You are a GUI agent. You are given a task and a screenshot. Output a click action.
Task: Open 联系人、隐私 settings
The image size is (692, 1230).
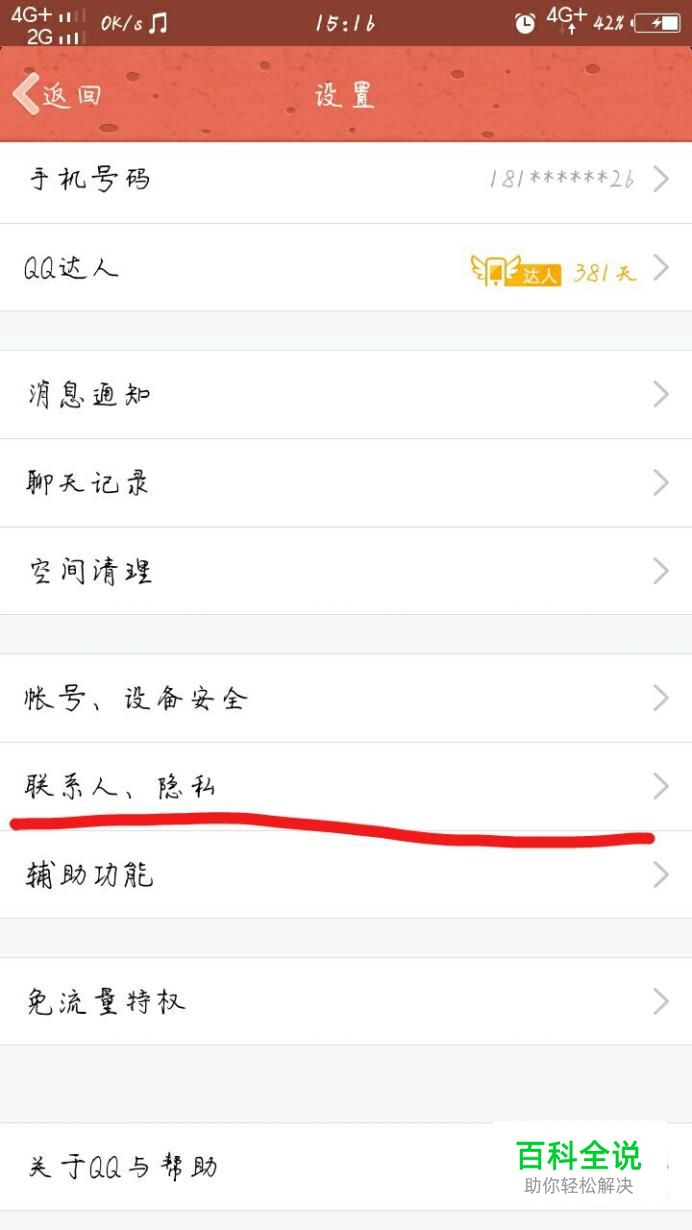point(346,787)
